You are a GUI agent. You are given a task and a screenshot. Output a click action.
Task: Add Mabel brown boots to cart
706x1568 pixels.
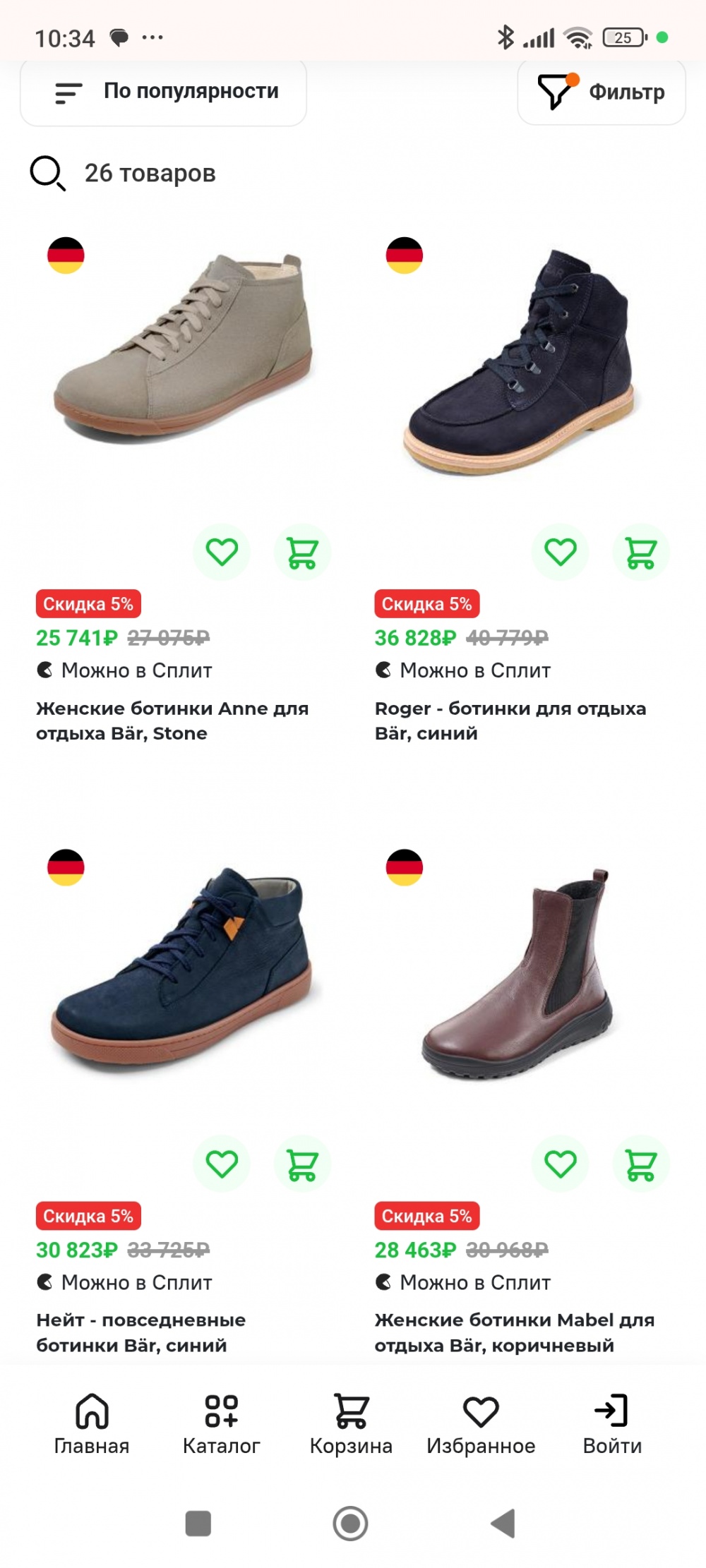(x=641, y=1164)
